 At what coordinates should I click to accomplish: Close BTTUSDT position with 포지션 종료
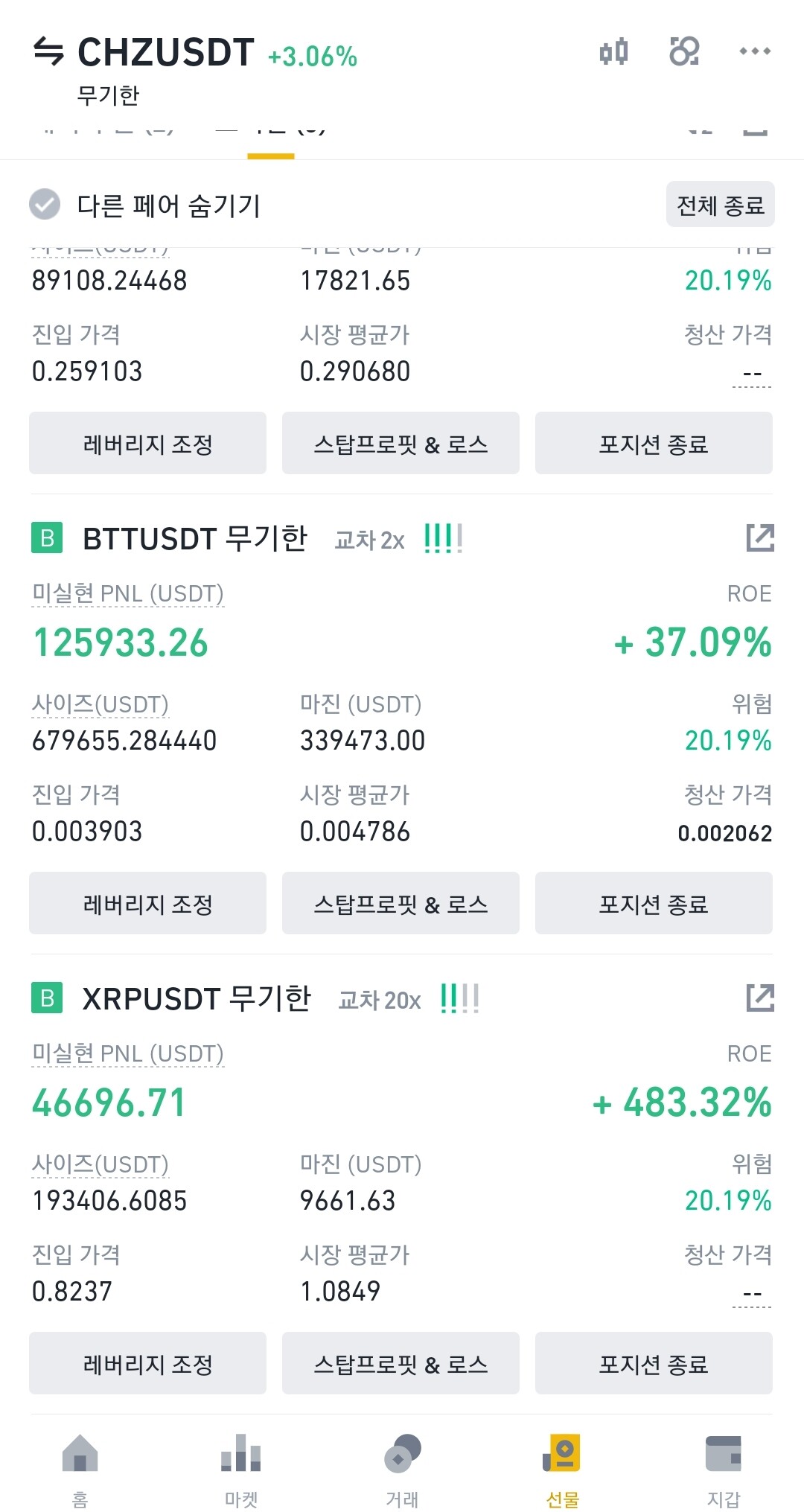pyautogui.click(x=653, y=903)
